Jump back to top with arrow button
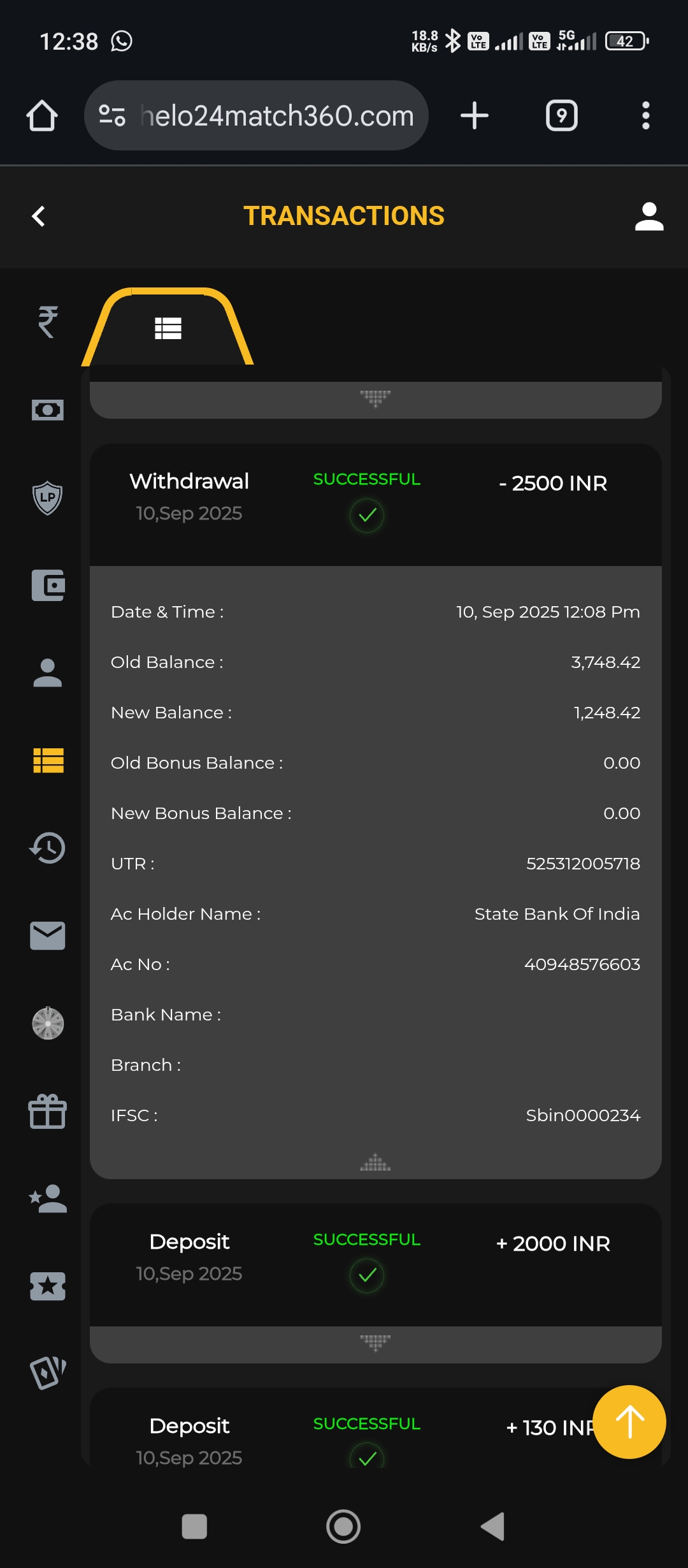Viewport: 688px width, 1568px height. click(x=629, y=1421)
